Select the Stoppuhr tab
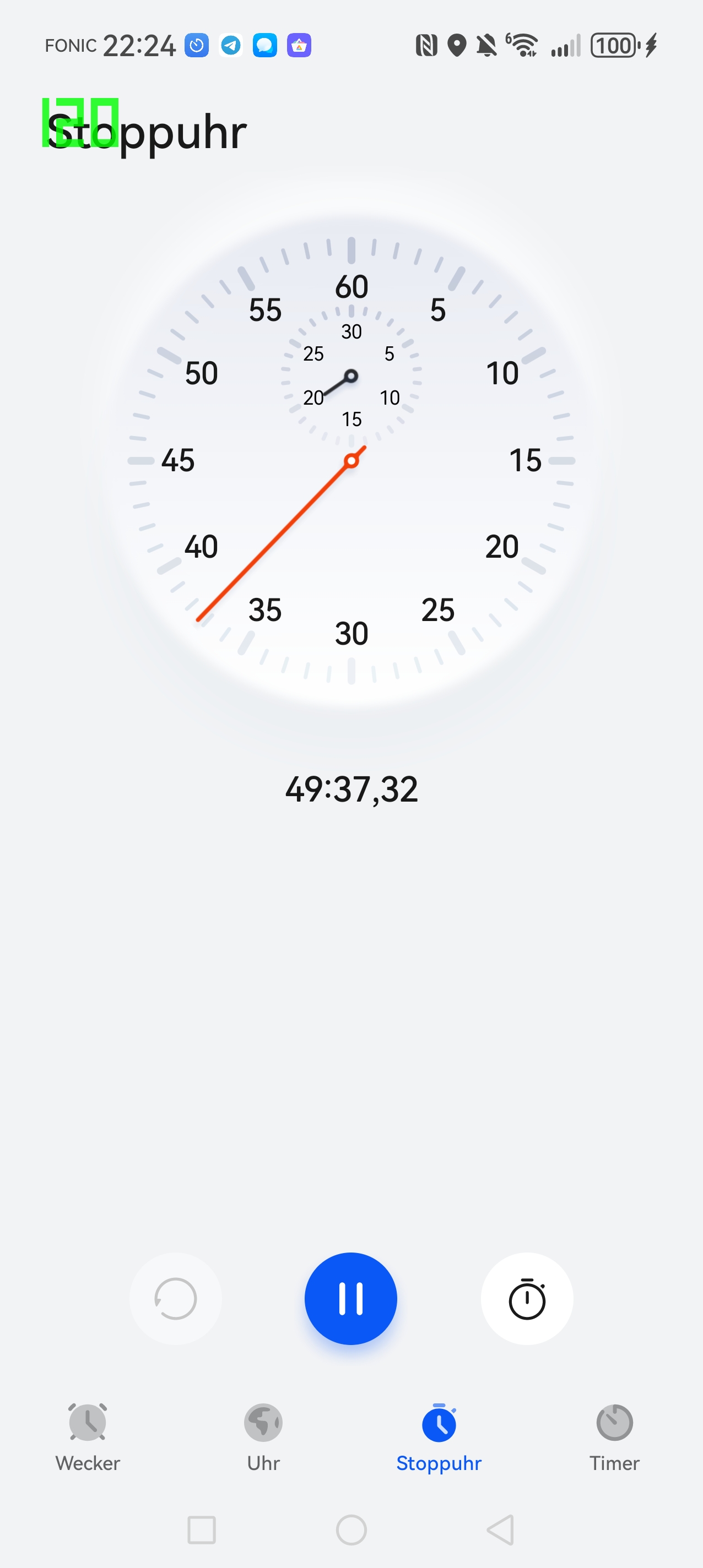 coord(439,1436)
